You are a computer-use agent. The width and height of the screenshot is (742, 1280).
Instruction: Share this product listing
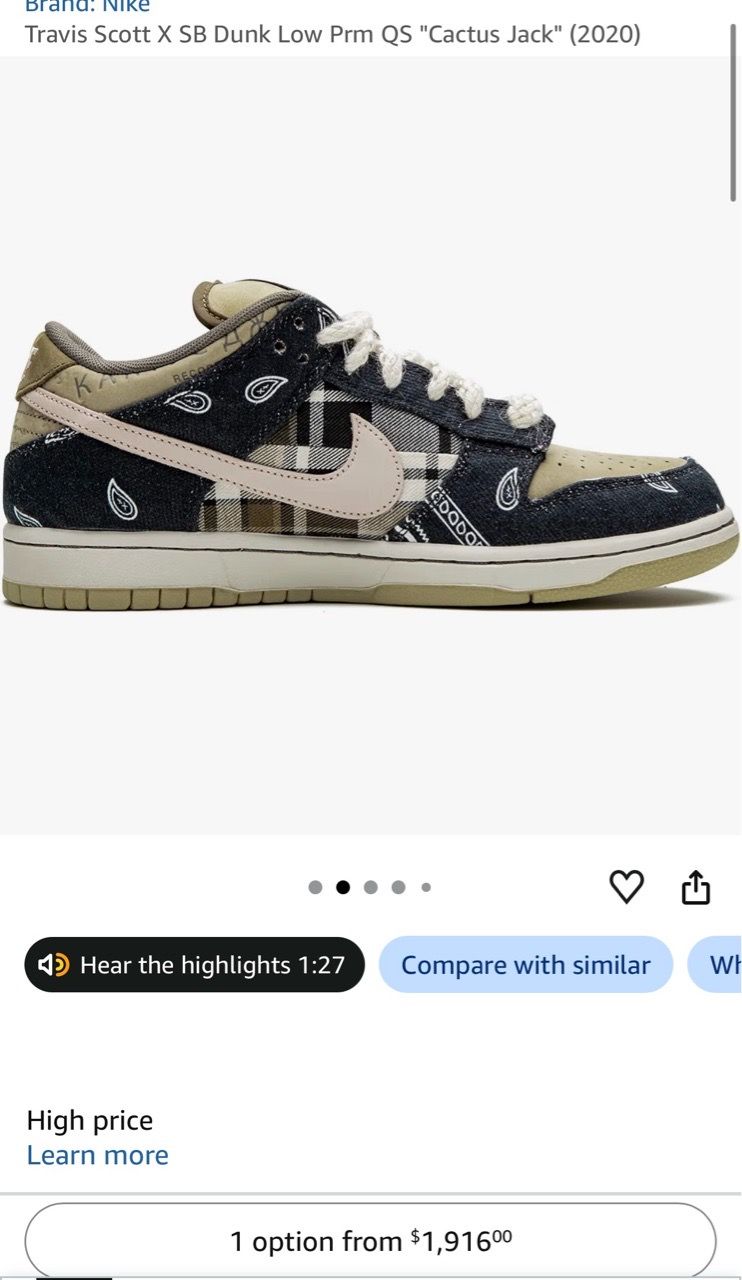tap(696, 887)
